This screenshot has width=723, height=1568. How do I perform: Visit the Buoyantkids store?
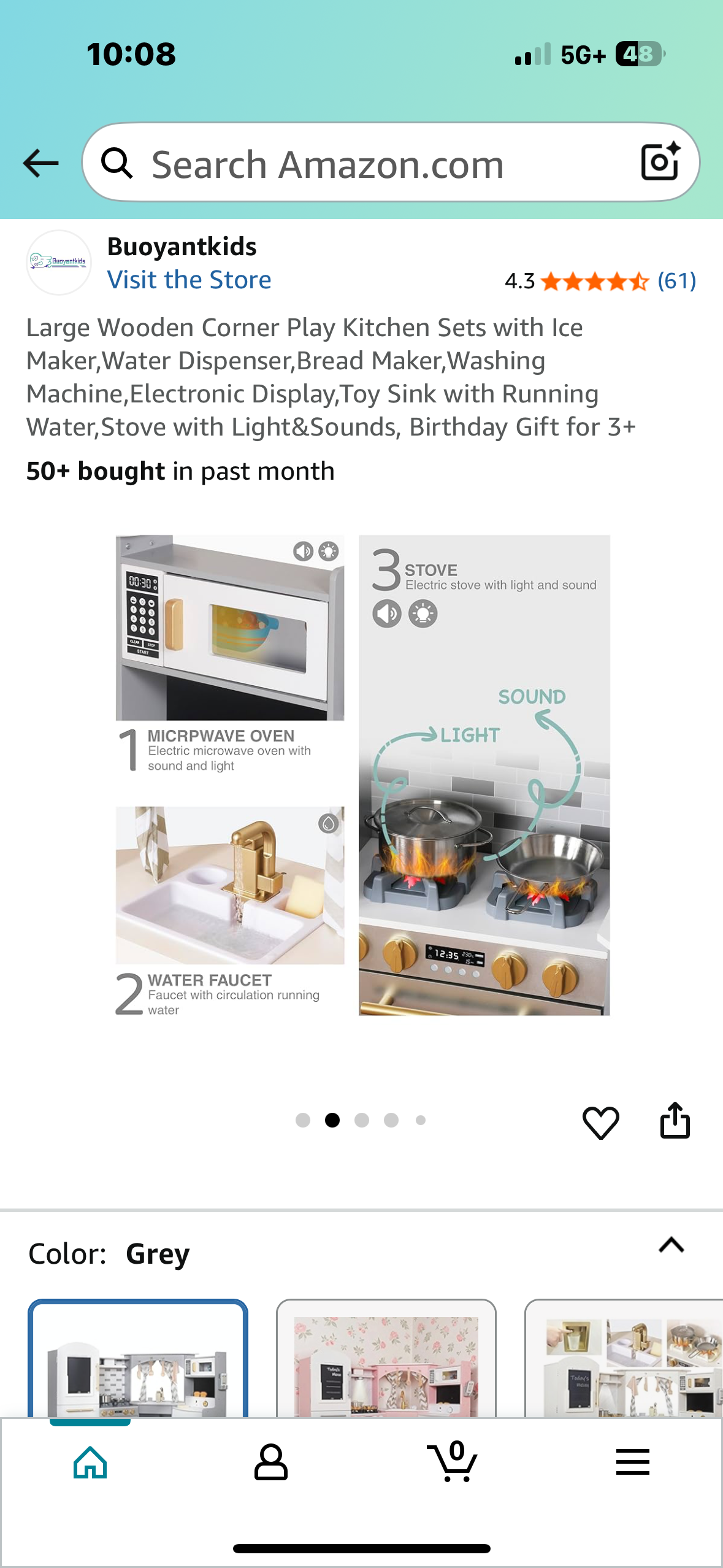point(189,280)
